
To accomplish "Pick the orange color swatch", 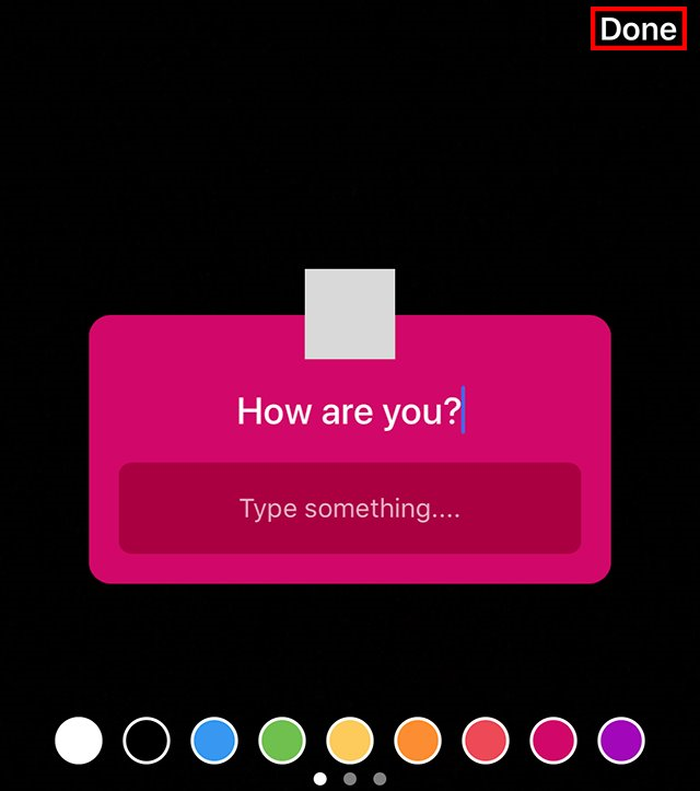I will [418, 741].
